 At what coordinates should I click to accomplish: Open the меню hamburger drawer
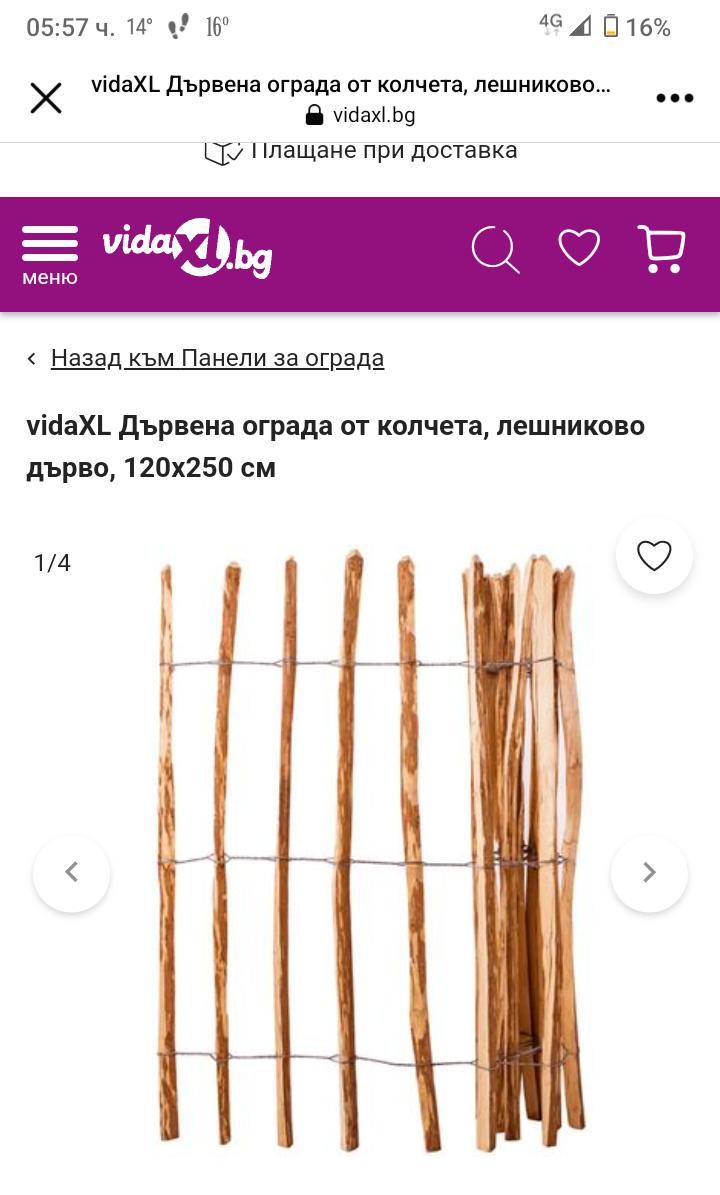coord(49,254)
